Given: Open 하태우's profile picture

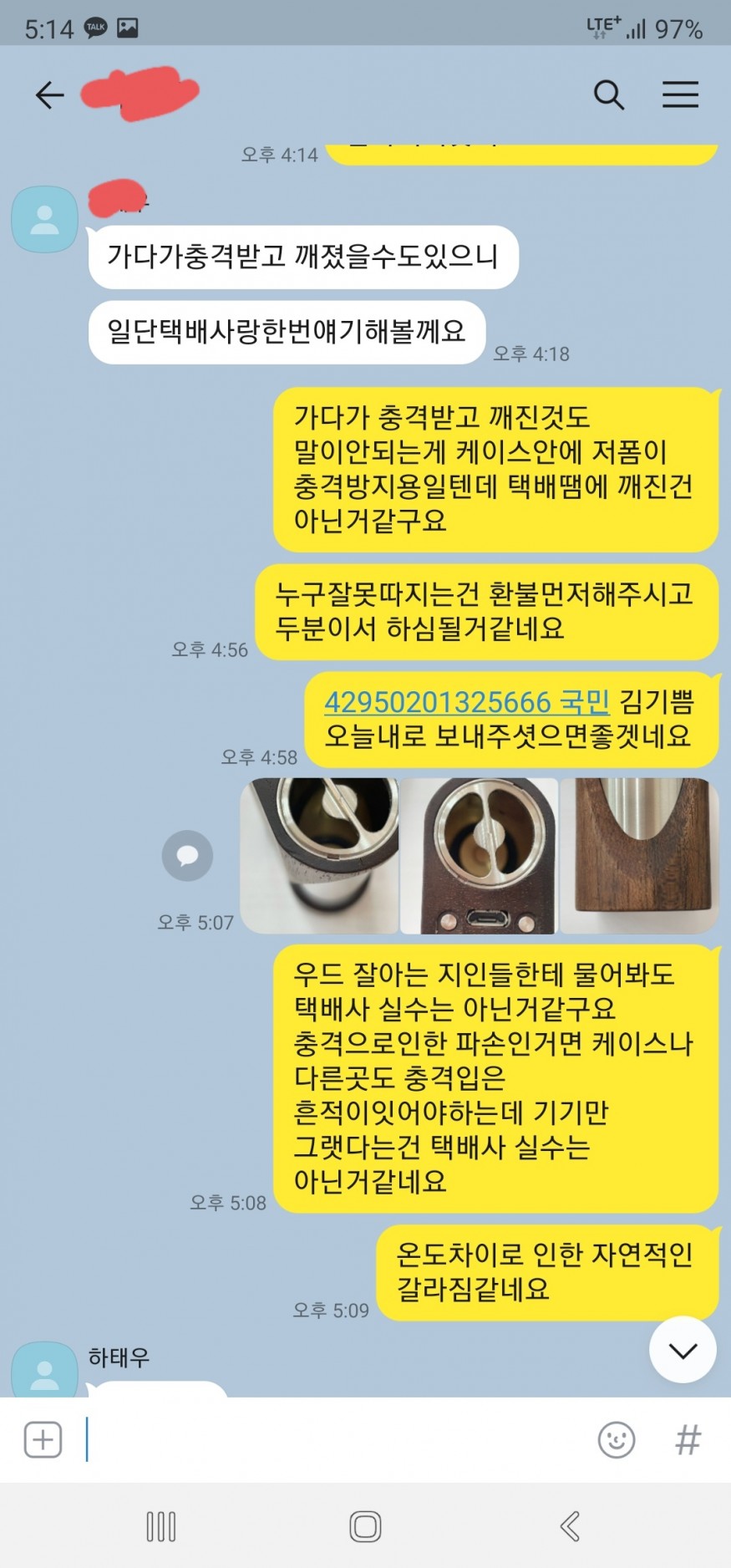Looking at the screenshot, I should [x=44, y=1371].
